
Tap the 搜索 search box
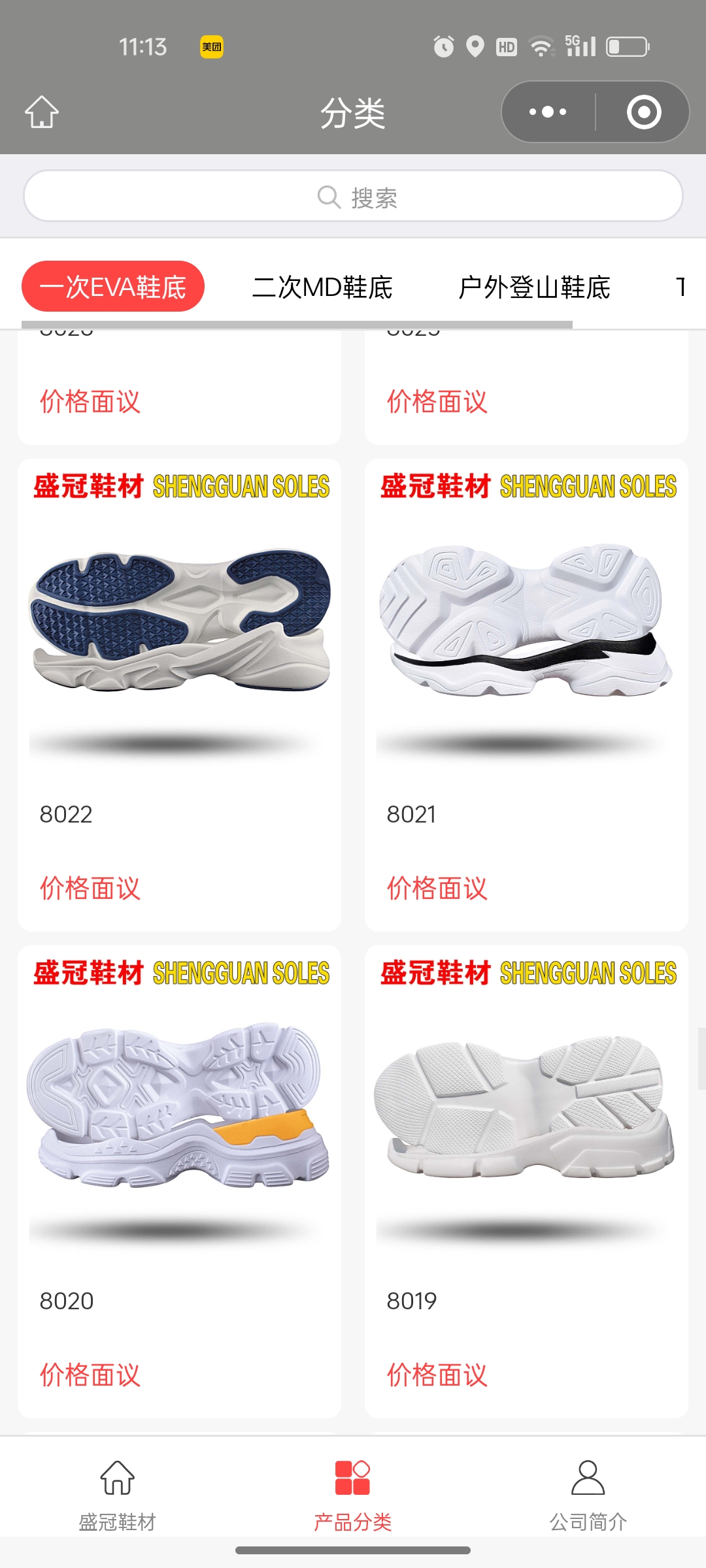tap(353, 196)
